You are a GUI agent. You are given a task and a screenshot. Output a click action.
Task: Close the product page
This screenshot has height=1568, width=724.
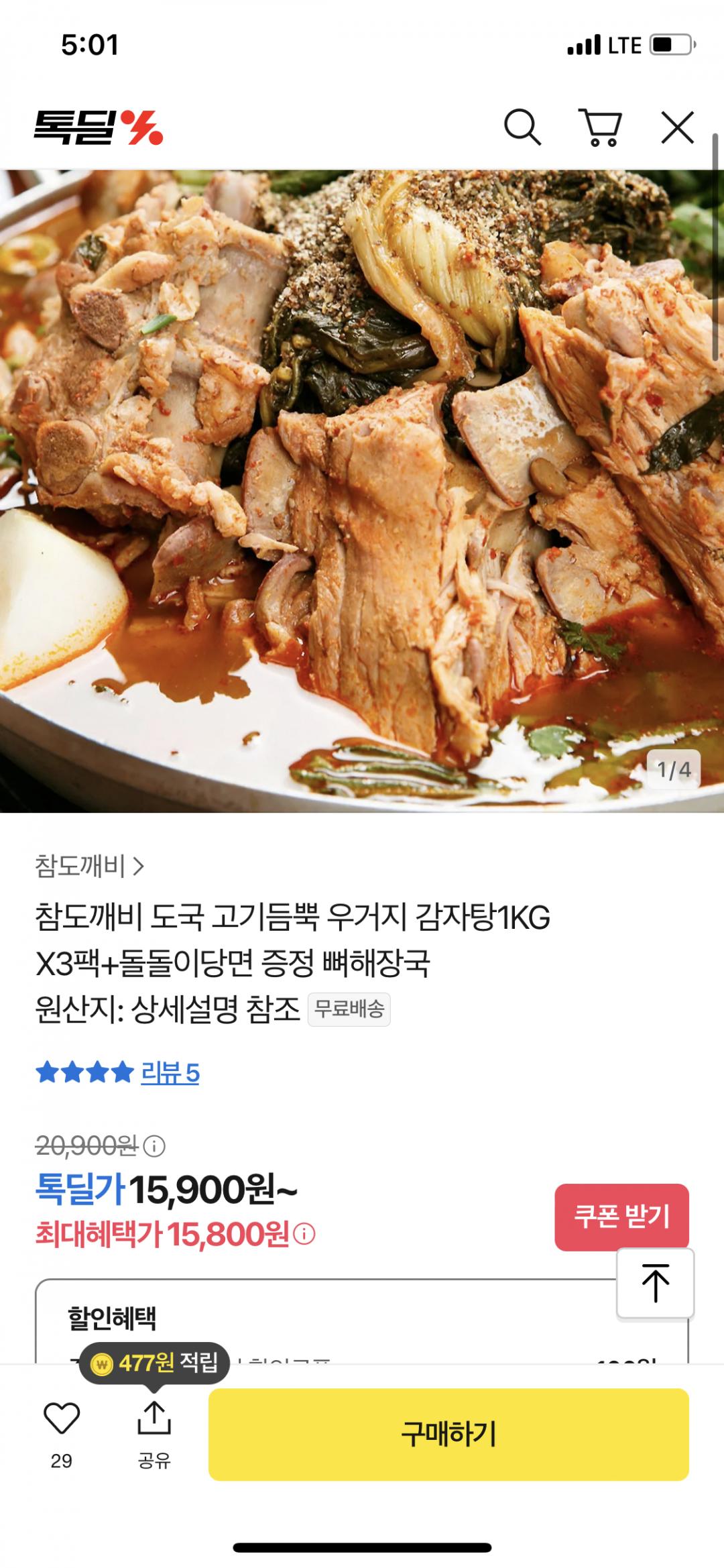tap(677, 127)
